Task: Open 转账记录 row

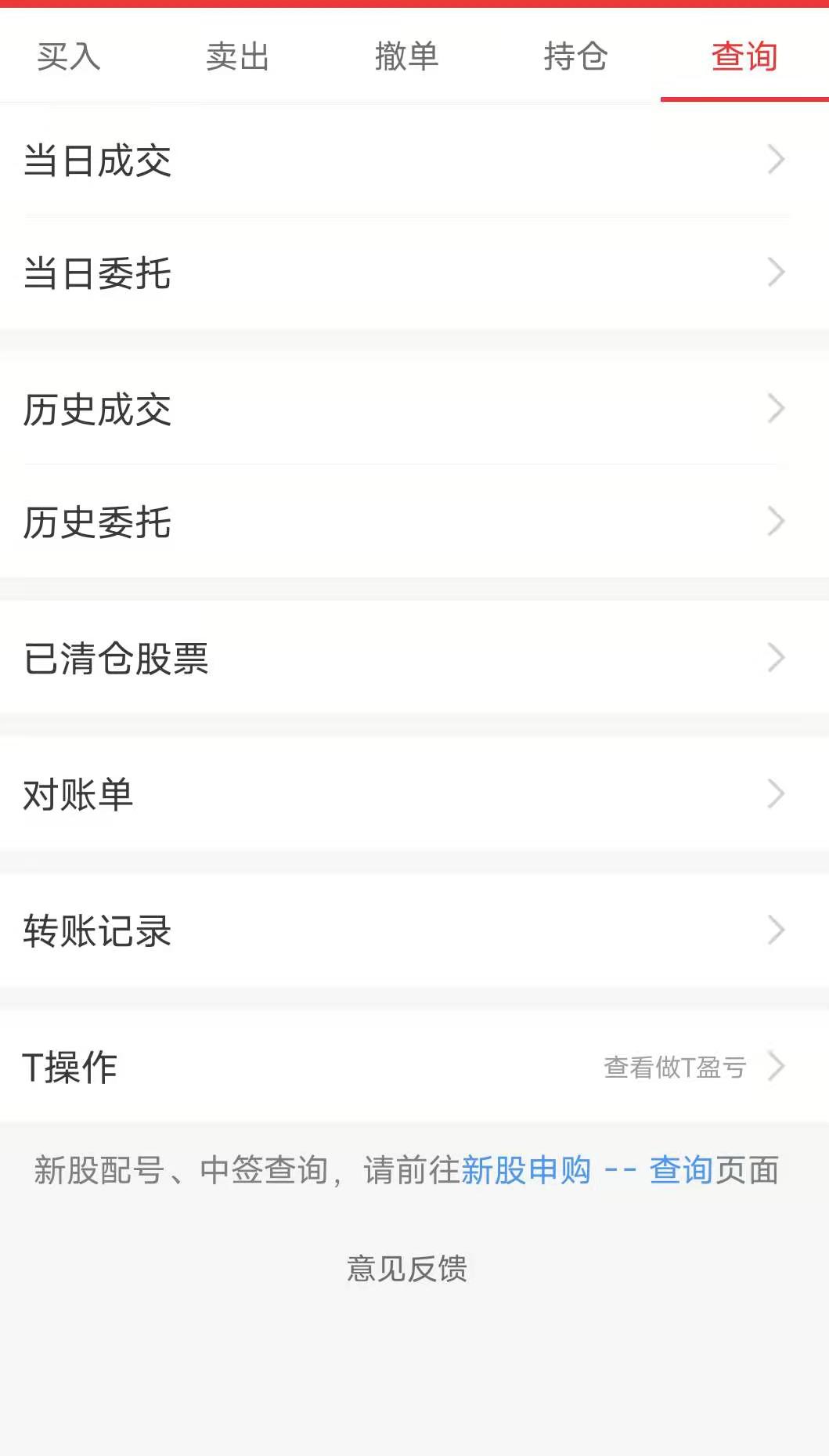Action: pos(407,930)
